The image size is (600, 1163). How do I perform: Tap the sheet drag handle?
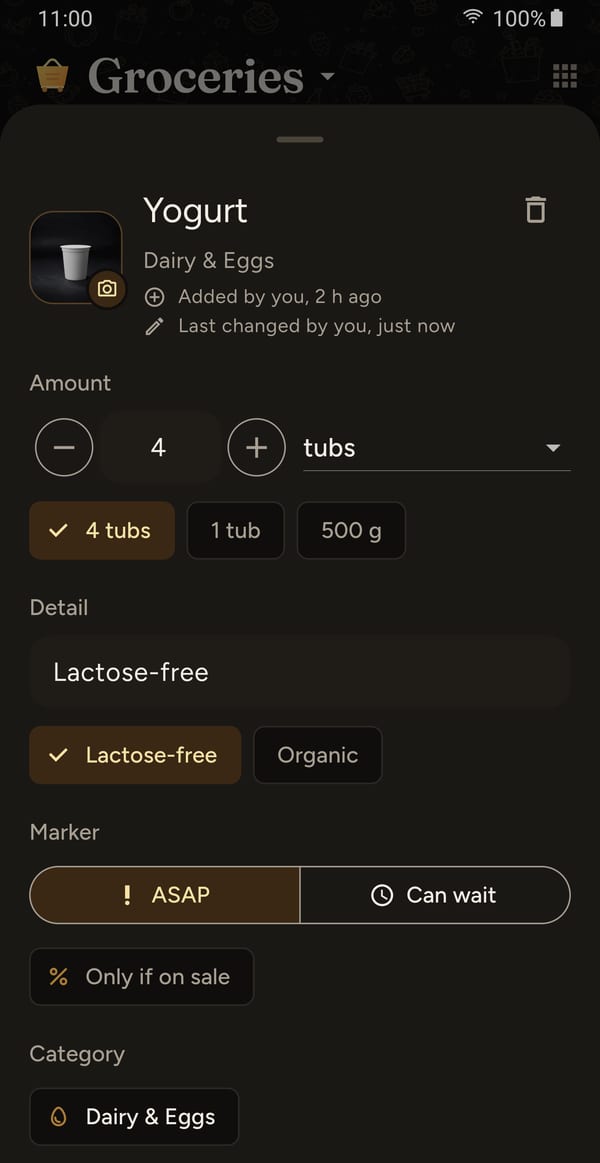pos(300,139)
